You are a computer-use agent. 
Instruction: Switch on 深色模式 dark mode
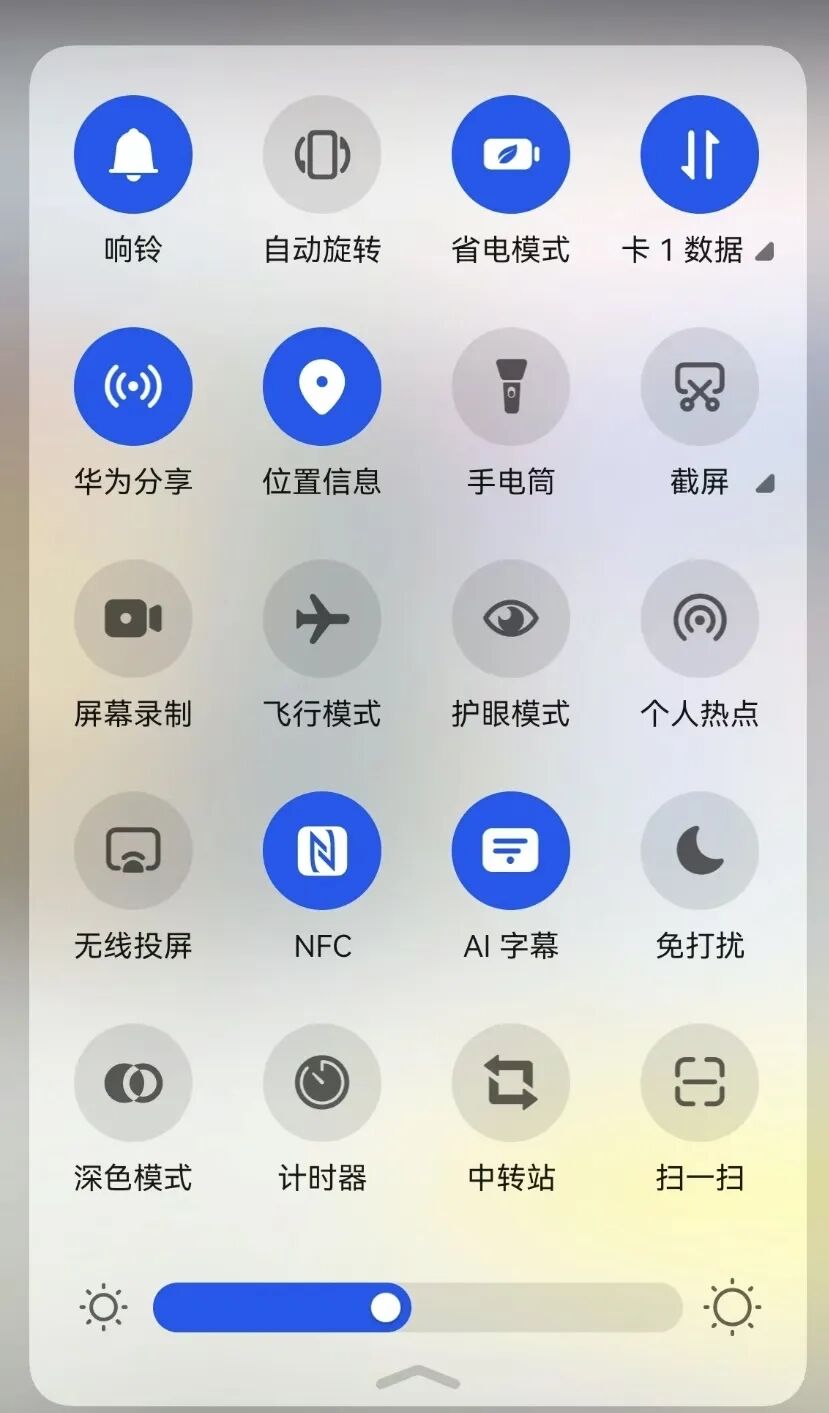coord(133,1083)
